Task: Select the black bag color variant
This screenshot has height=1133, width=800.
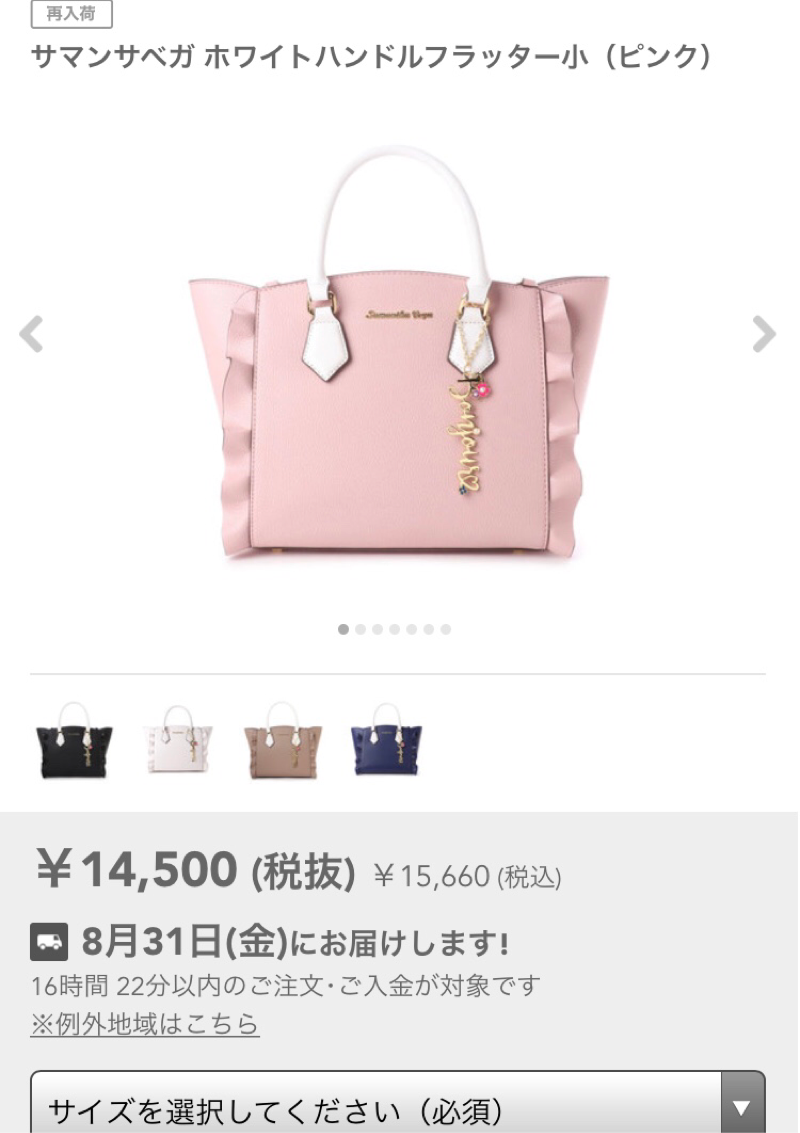Action: click(73, 742)
